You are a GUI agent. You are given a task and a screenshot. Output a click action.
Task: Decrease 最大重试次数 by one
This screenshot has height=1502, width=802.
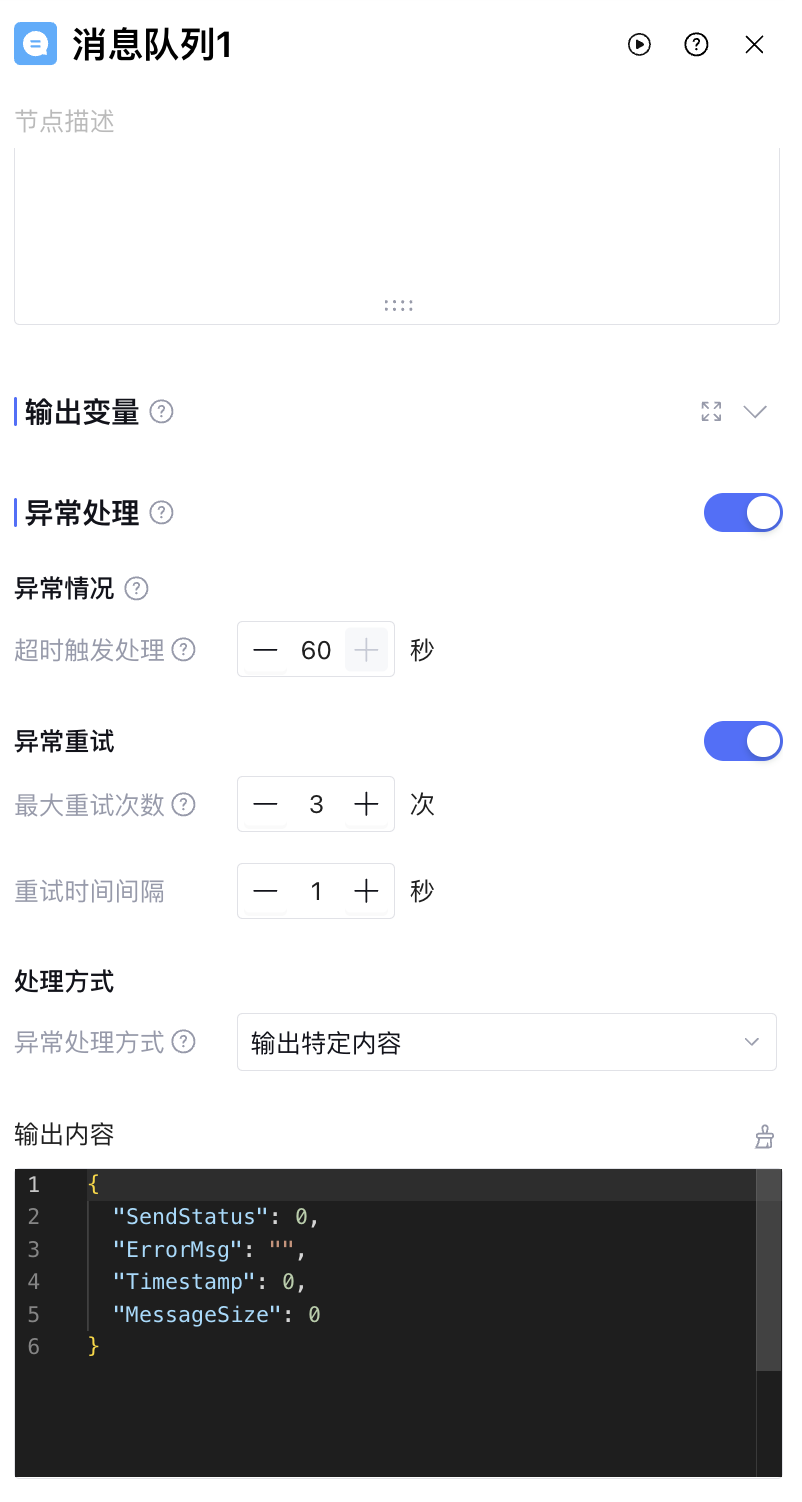coord(265,804)
